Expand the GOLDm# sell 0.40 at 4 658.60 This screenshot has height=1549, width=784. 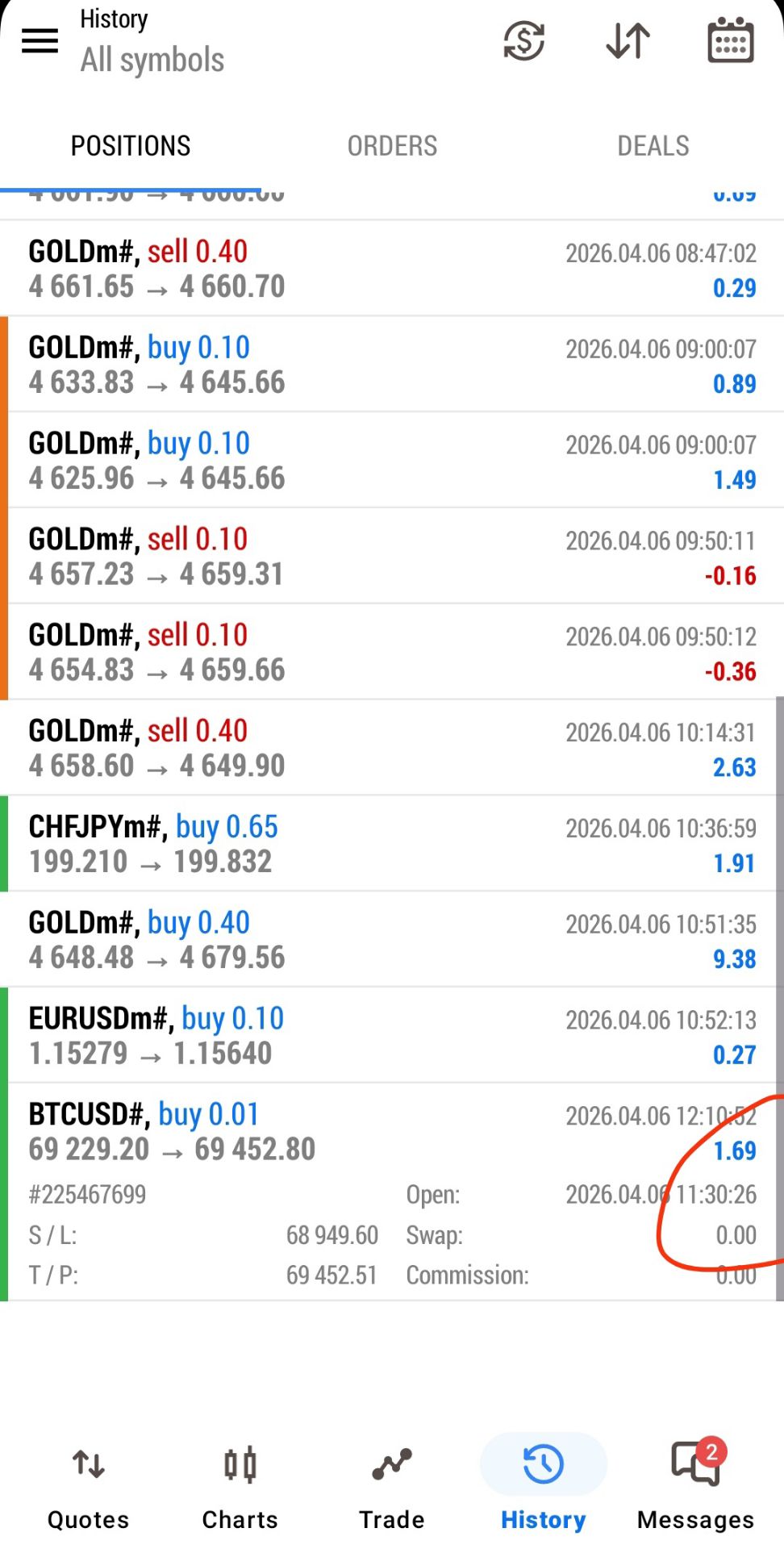[x=392, y=748]
